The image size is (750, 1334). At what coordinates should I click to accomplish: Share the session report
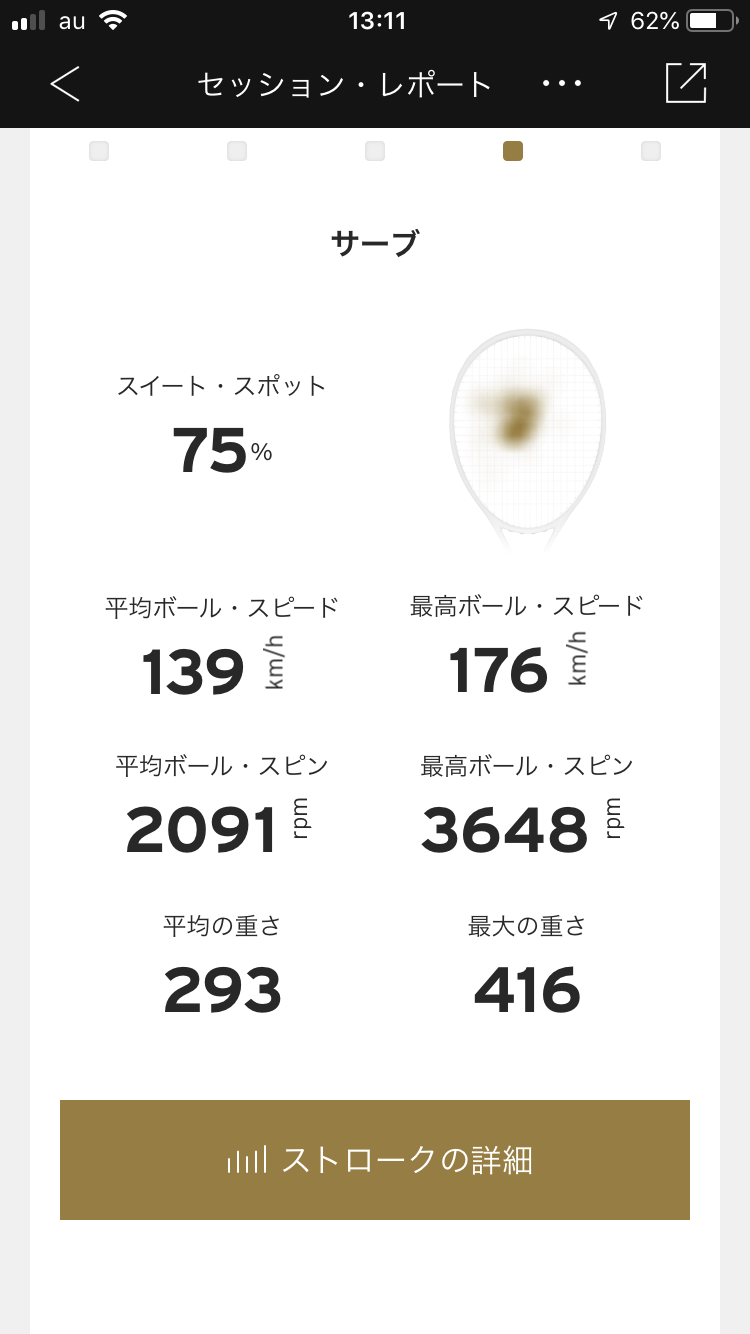tap(686, 83)
